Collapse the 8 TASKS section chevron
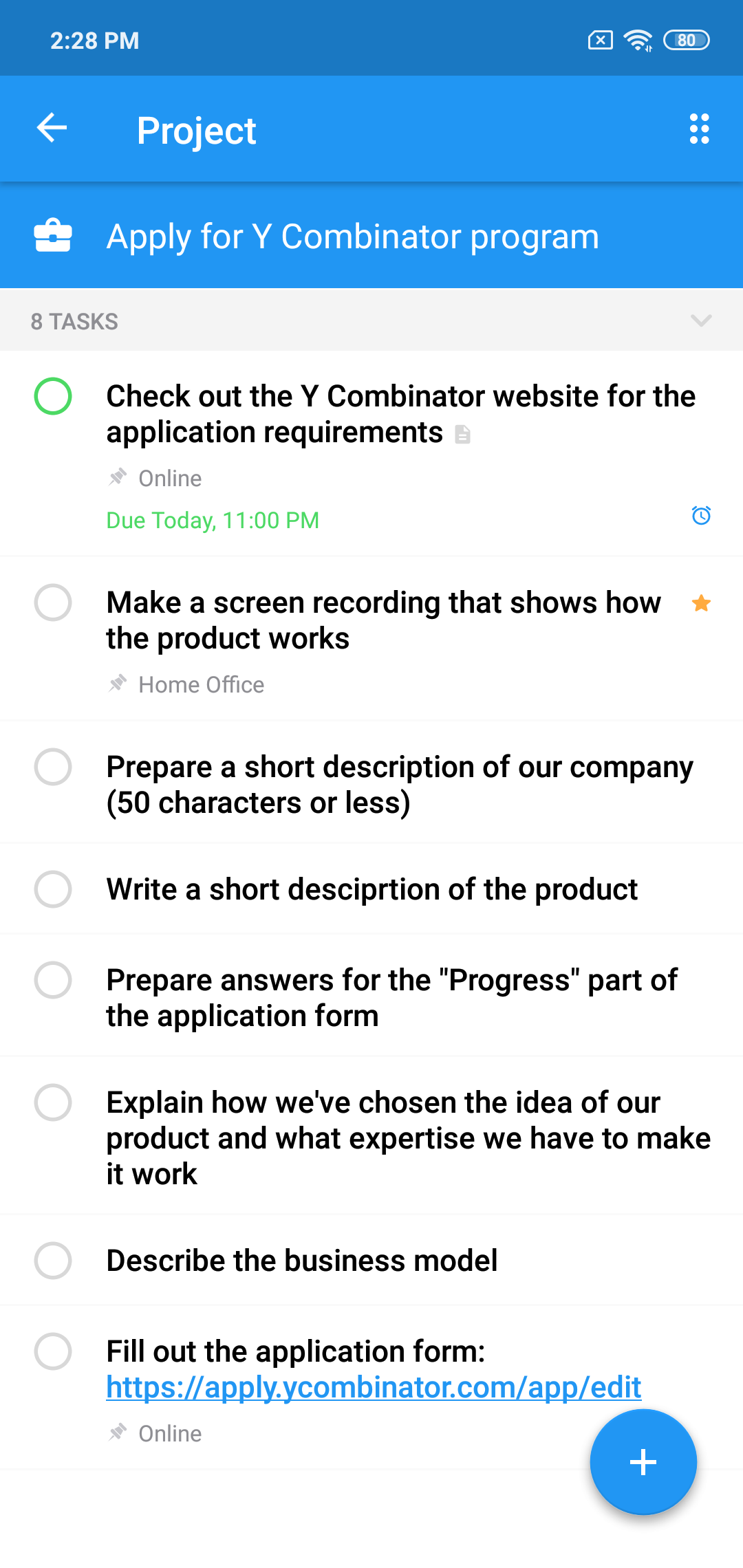The image size is (743, 1568). pyautogui.click(x=700, y=320)
